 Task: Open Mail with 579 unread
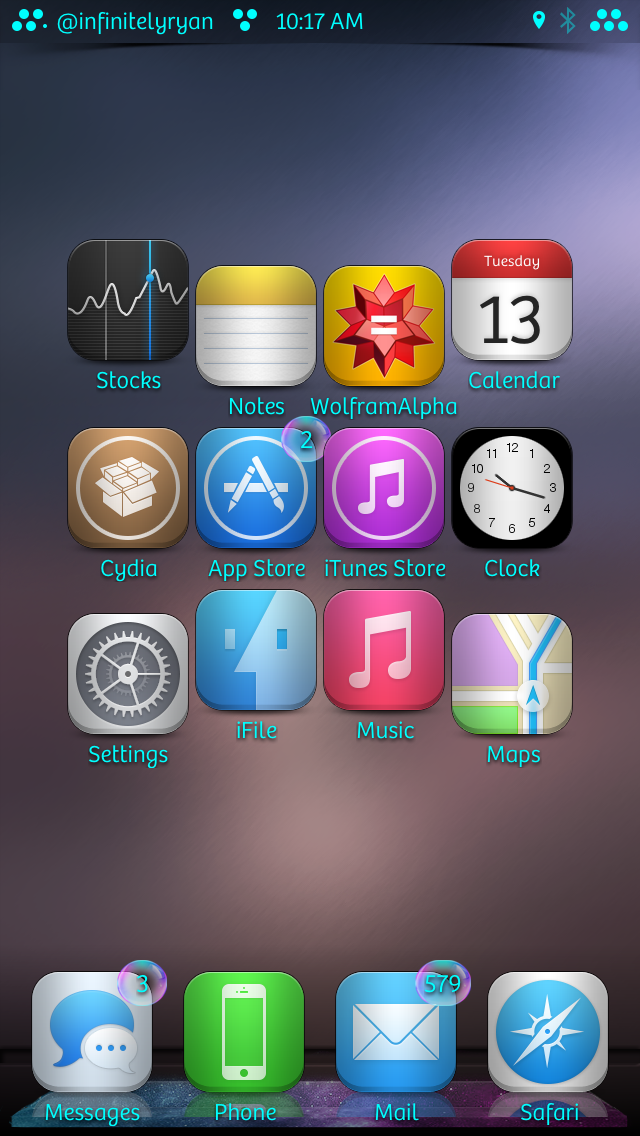click(396, 1032)
